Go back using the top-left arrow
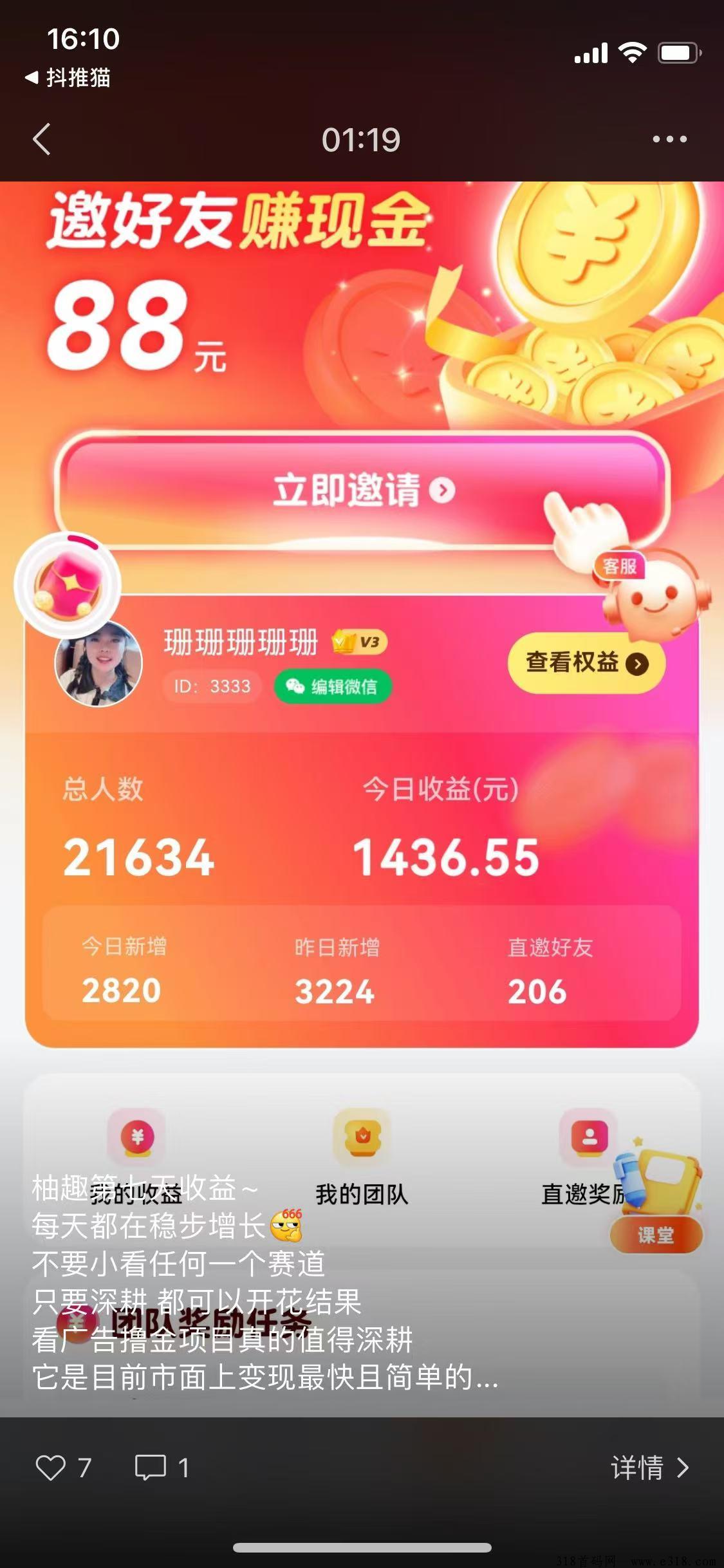This screenshot has width=724, height=1568. click(x=42, y=140)
